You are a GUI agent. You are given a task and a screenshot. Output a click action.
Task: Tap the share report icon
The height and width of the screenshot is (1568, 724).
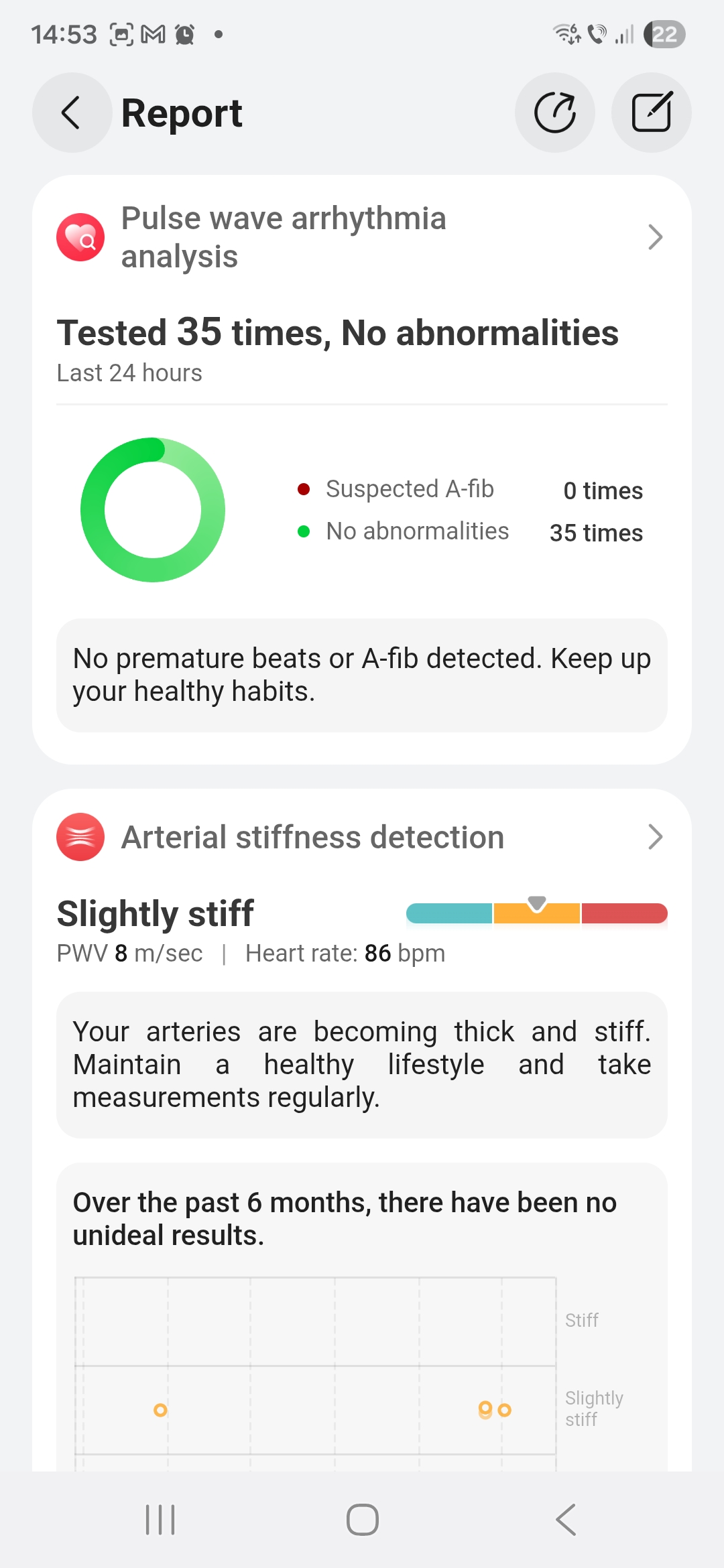(x=554, y=113)
